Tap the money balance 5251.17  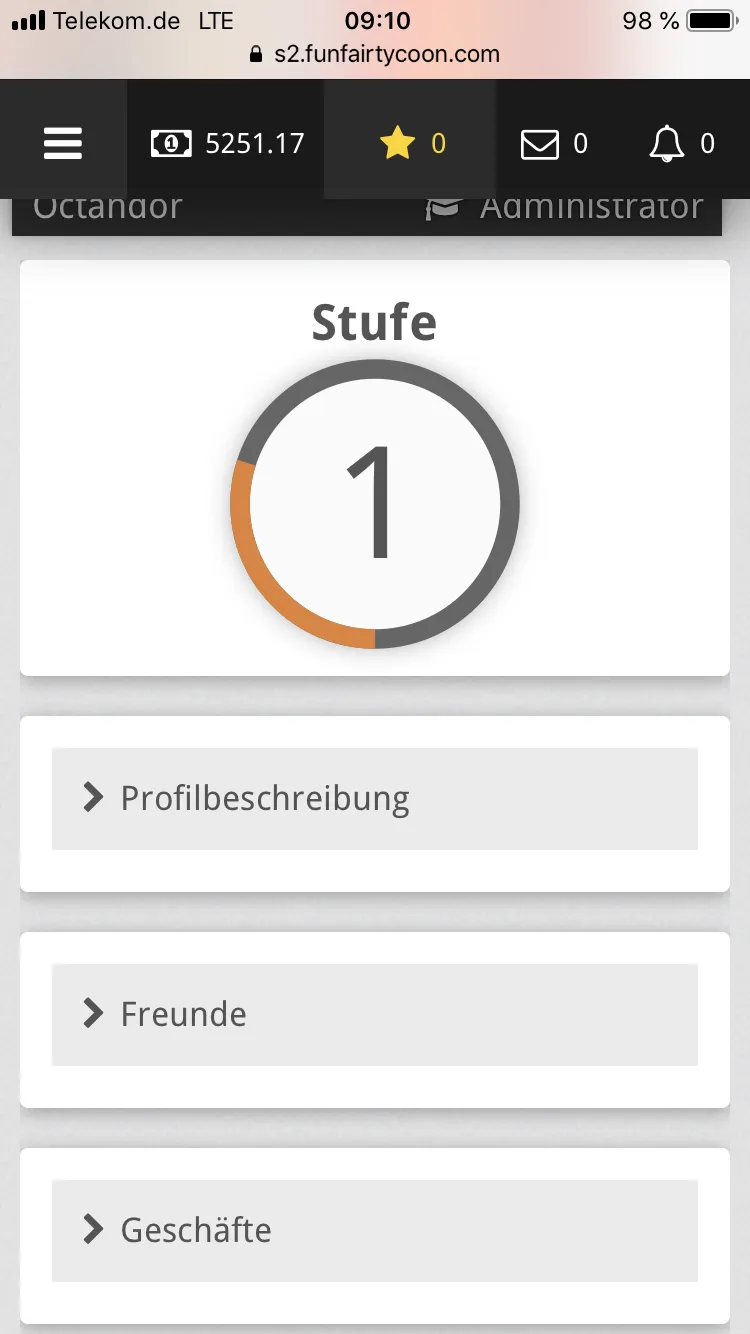[227, 144]
